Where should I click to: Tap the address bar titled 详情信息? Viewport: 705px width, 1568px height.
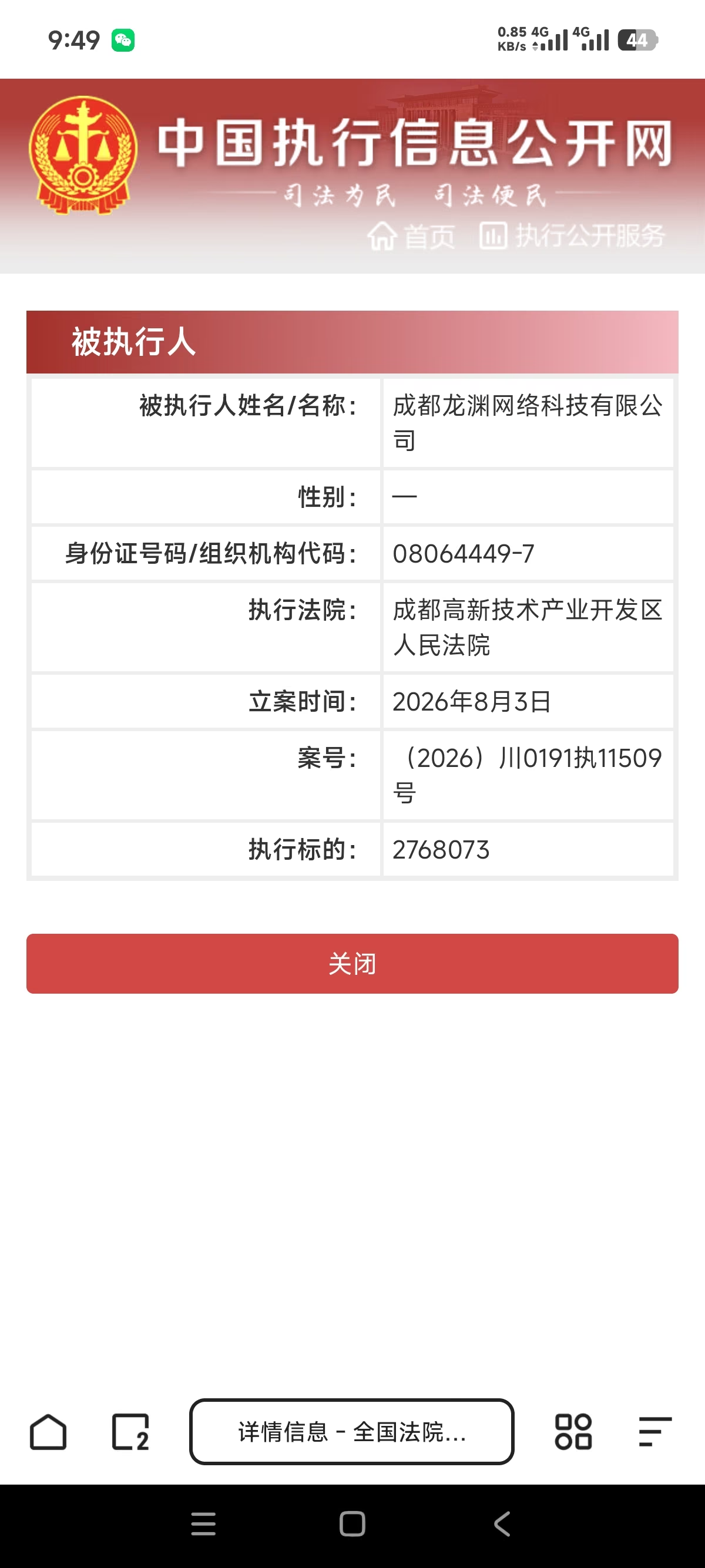(x=352, y=1432)
